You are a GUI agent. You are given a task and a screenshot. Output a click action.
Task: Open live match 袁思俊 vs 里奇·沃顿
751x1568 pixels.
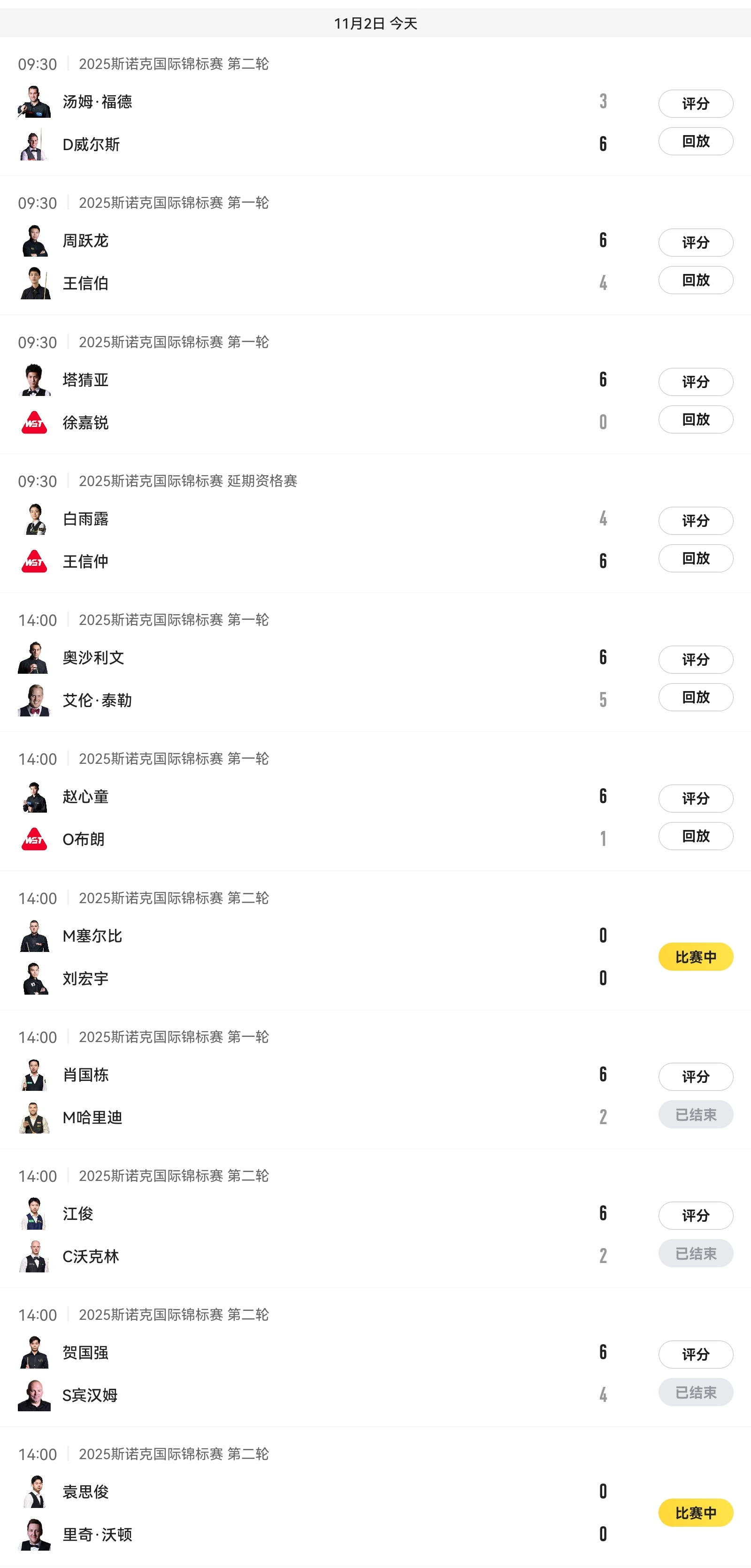(x=695, y=1512)
